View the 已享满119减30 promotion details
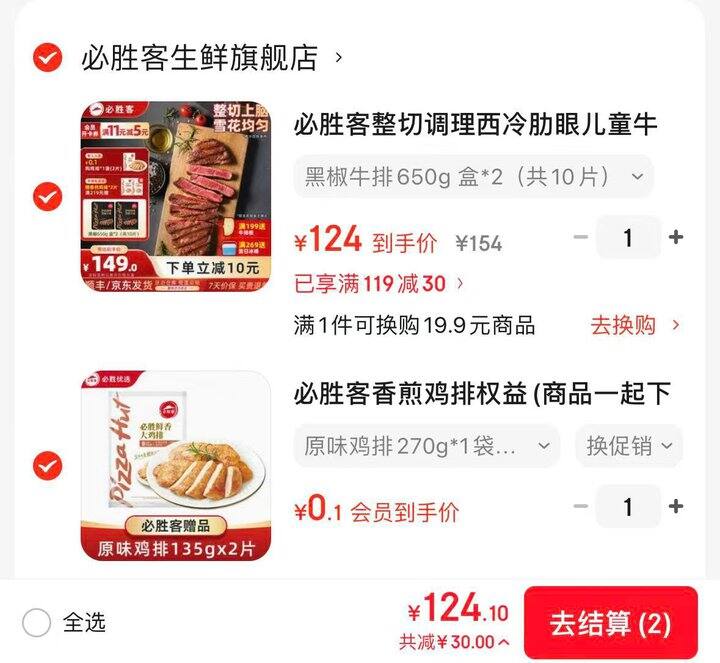Image resolution: width=720 pixels, height=663 pixels. point(379,284)
